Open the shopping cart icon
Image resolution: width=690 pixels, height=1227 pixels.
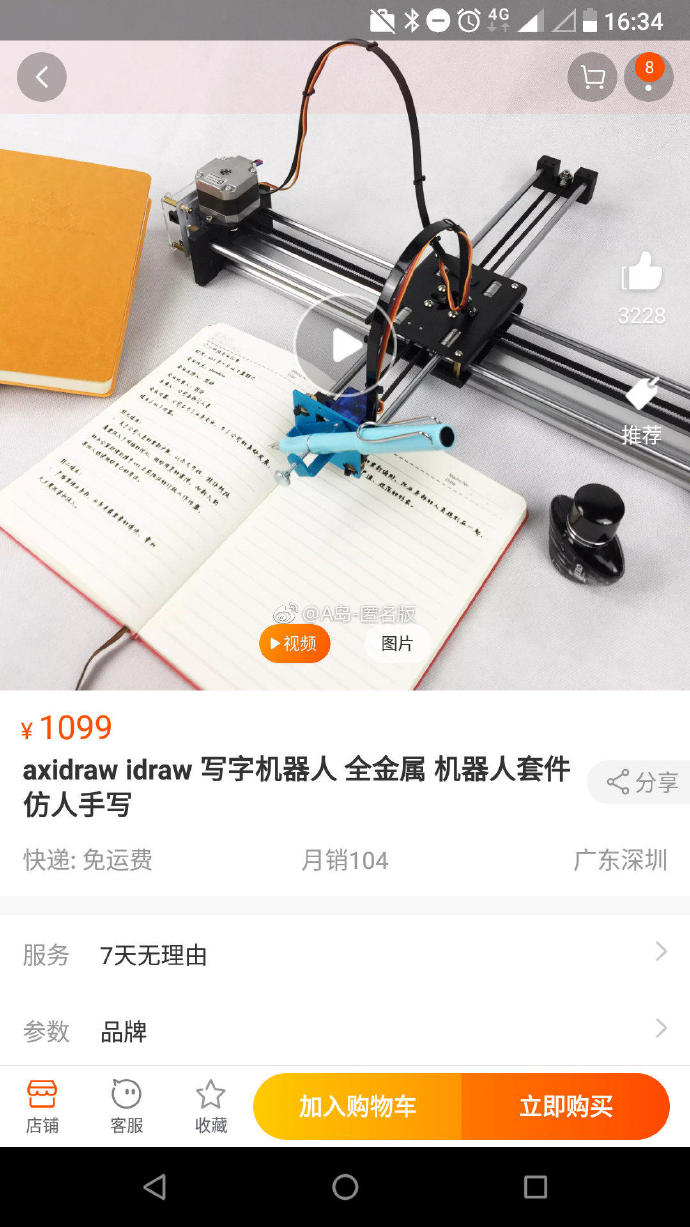[592, 77]
